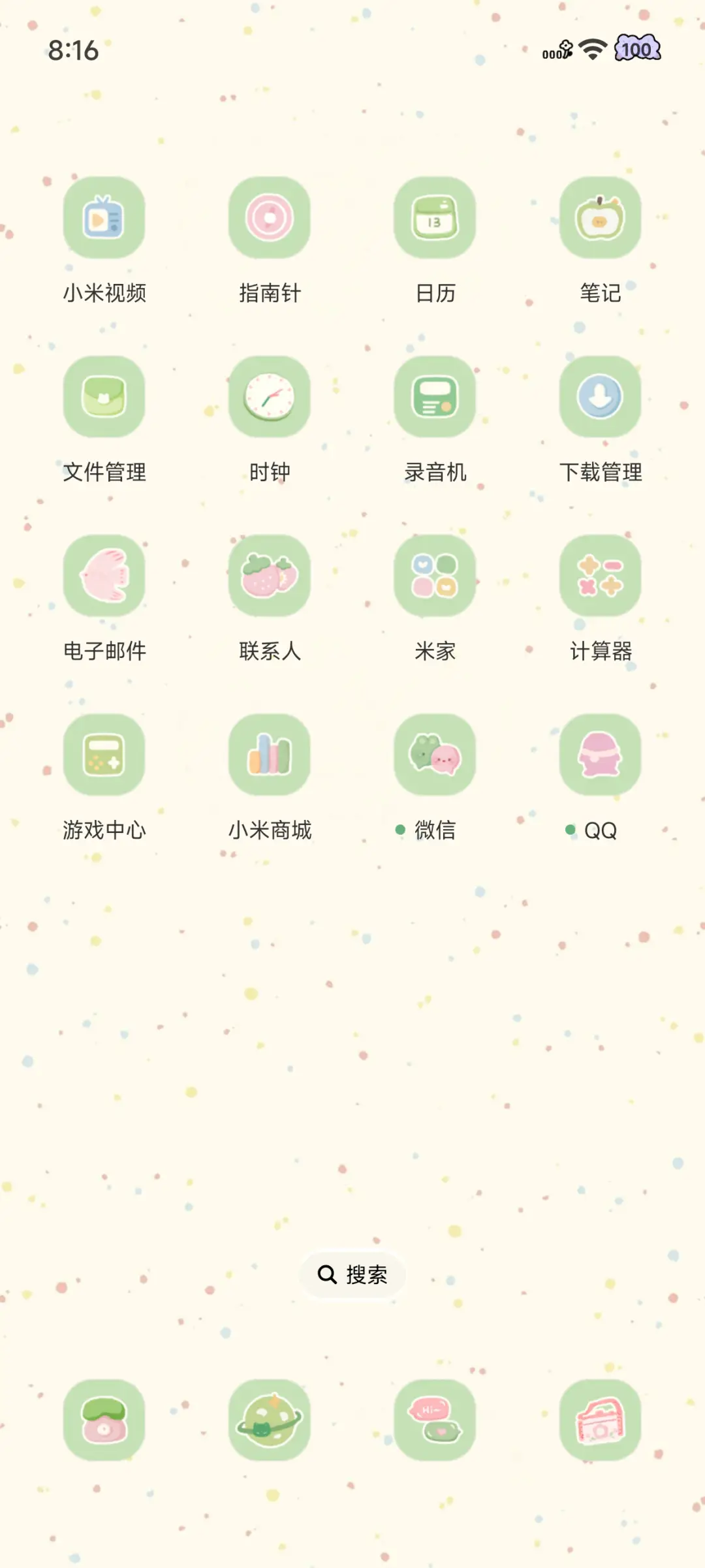
Task: Open the 电子邮件 email app
Action: (x=104, y=576)
